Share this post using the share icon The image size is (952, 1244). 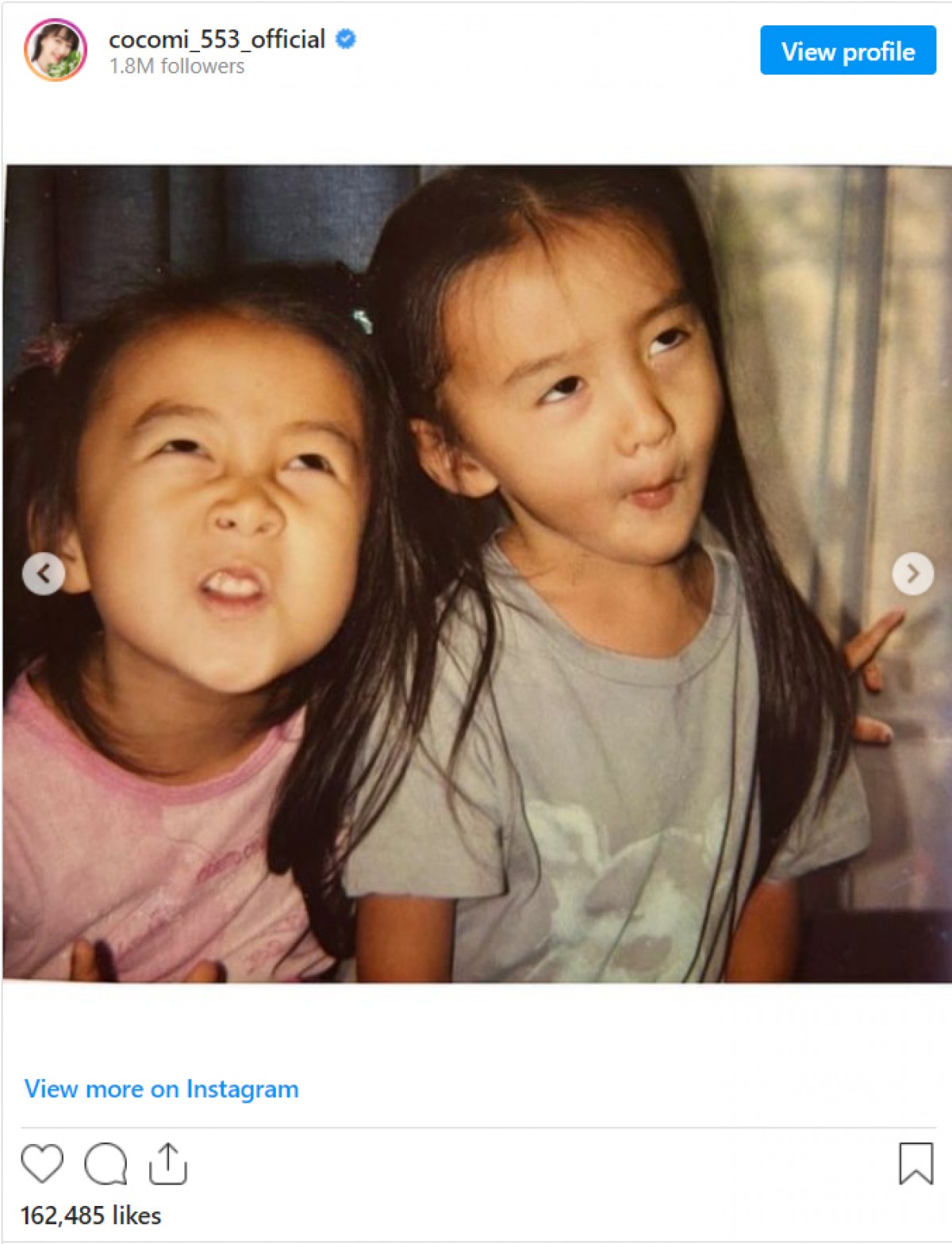click(168, 1164)
